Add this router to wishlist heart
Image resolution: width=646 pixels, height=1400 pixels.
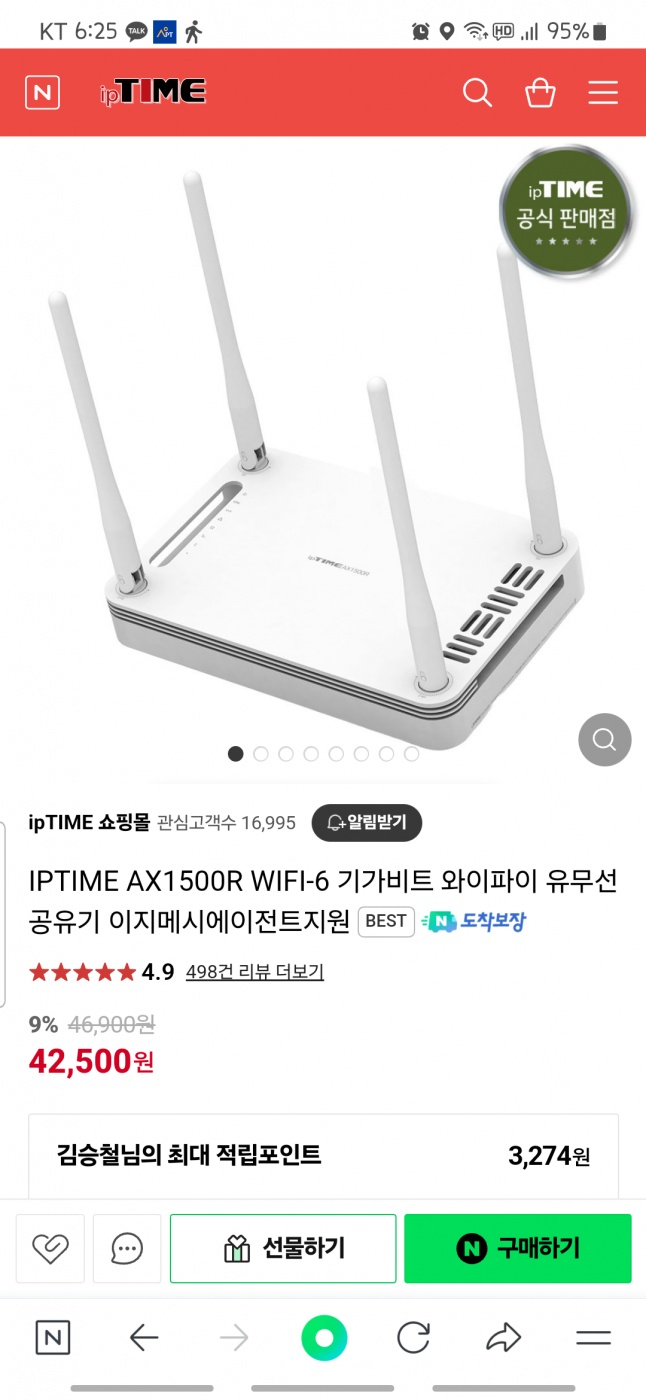[50, 1248]
